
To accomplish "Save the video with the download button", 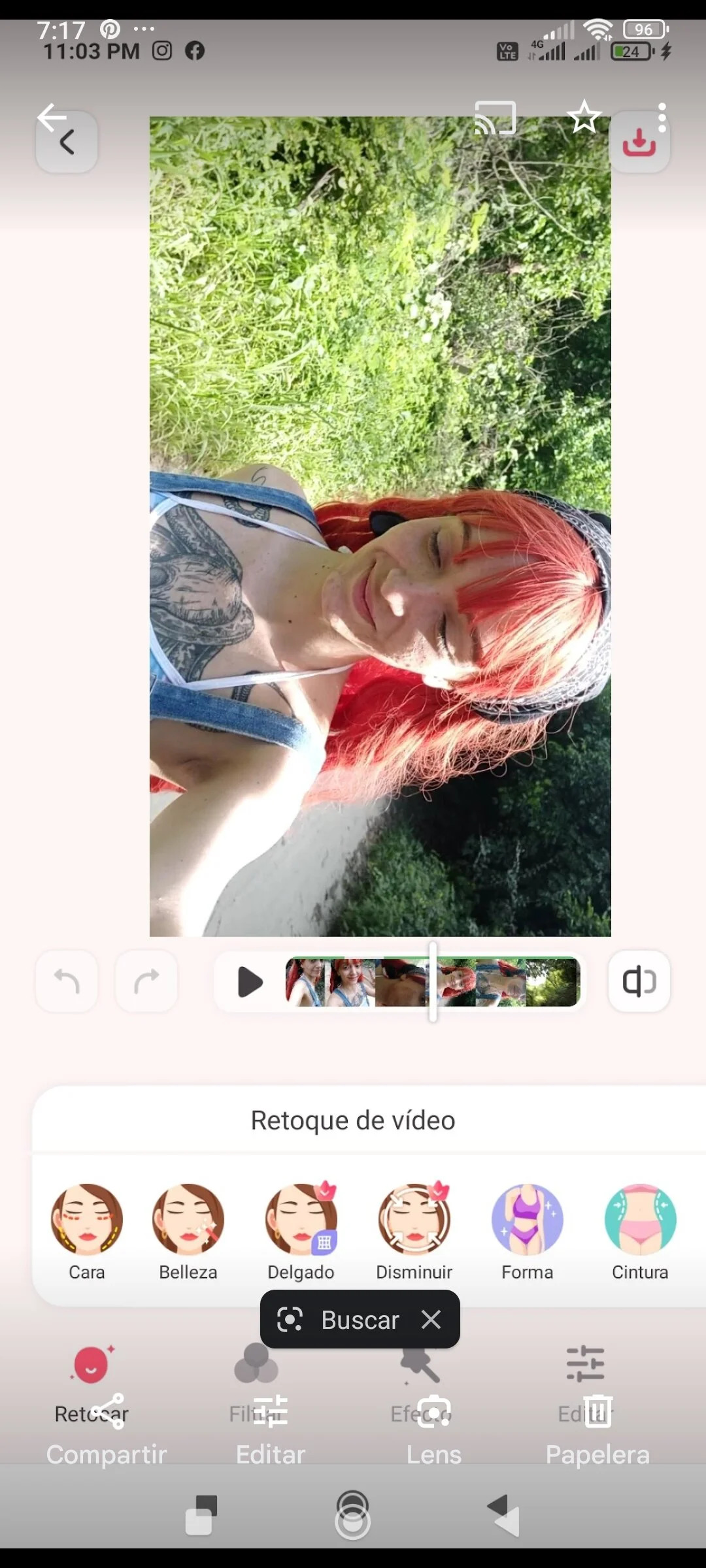I will pyautogui.click(x=639, y=143).
